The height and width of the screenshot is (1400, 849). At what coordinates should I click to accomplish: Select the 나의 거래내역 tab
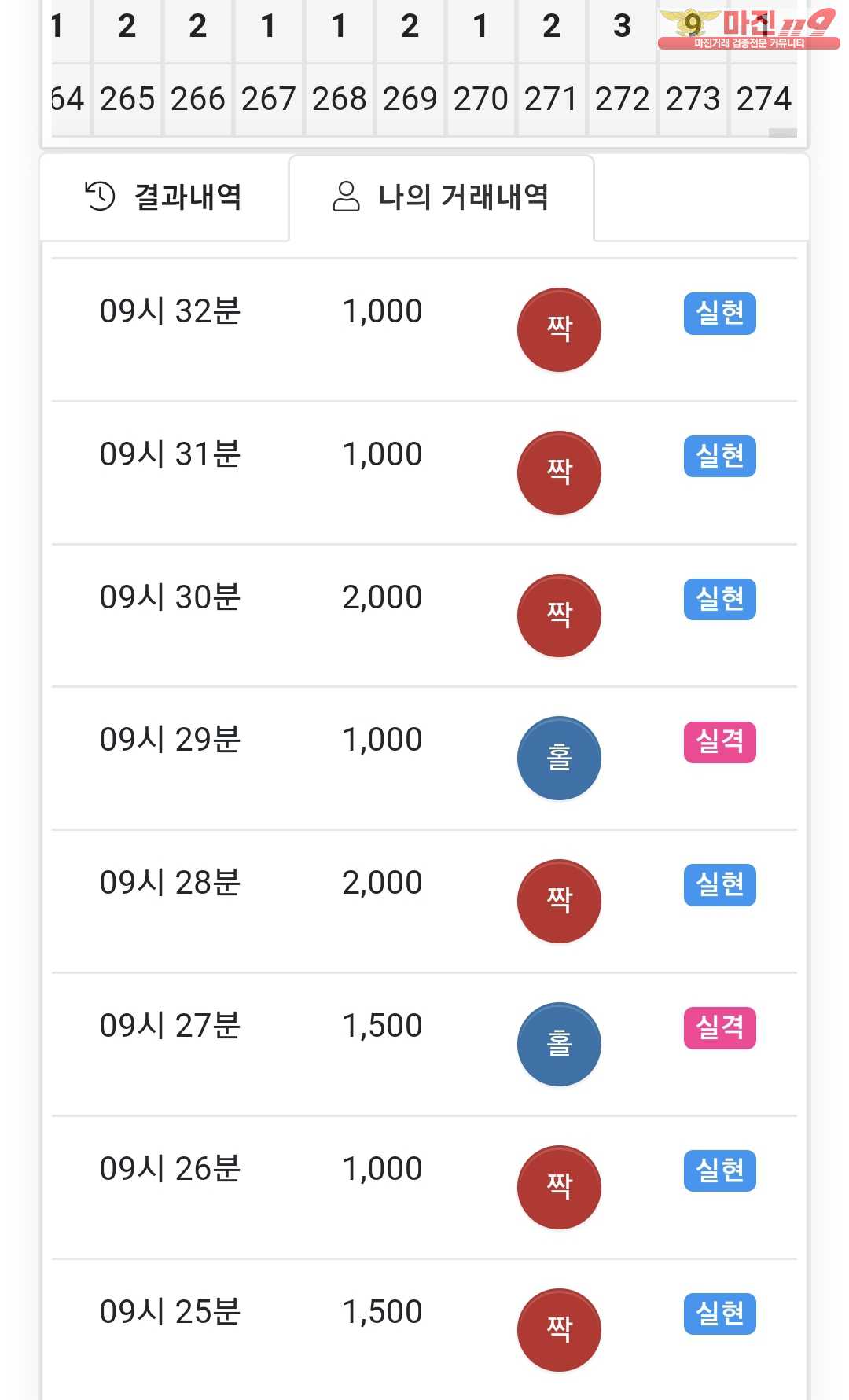(441, 197)
